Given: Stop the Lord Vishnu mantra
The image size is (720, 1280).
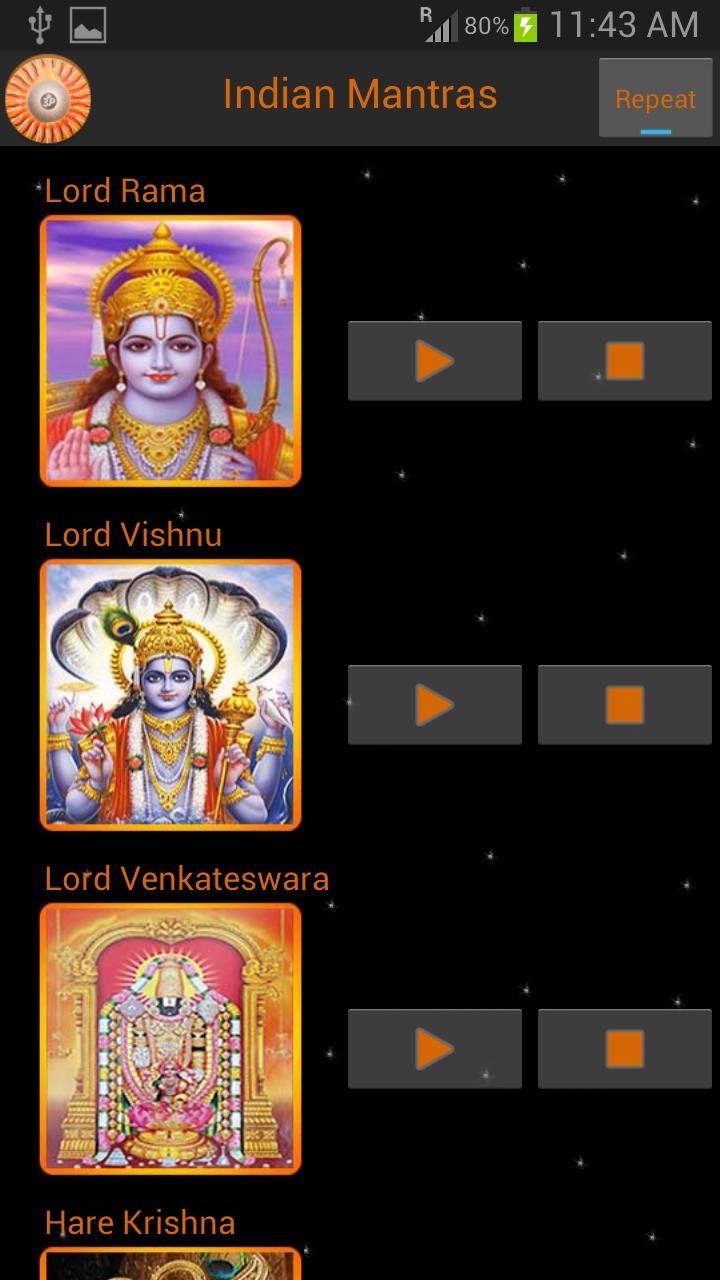Looking at the screenshot, I should click(x=624, y=705).
